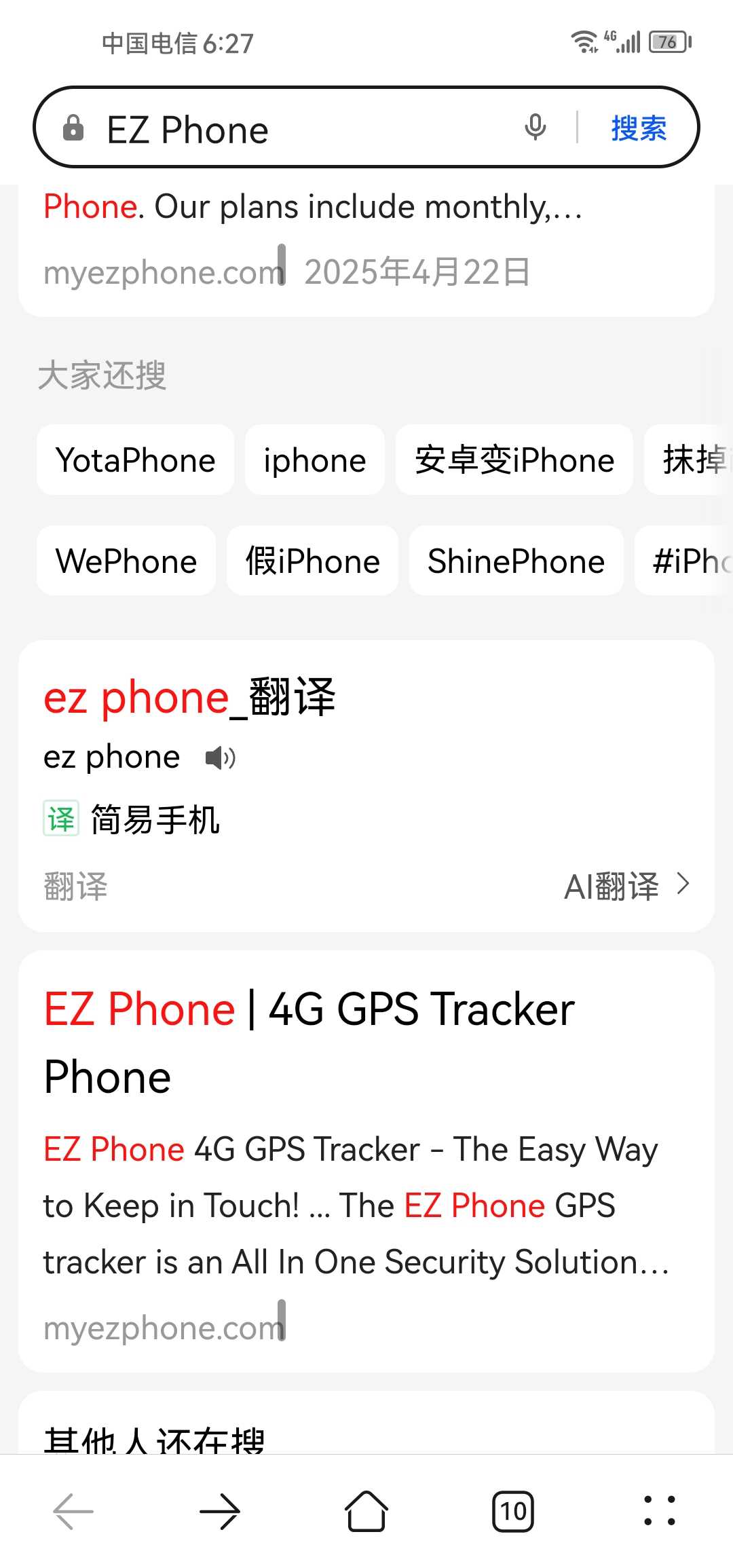Viewport: 733px width, 1568px height.
Task: Open the tab switcher showing 10 tabs
Action: coord(513,1512)
